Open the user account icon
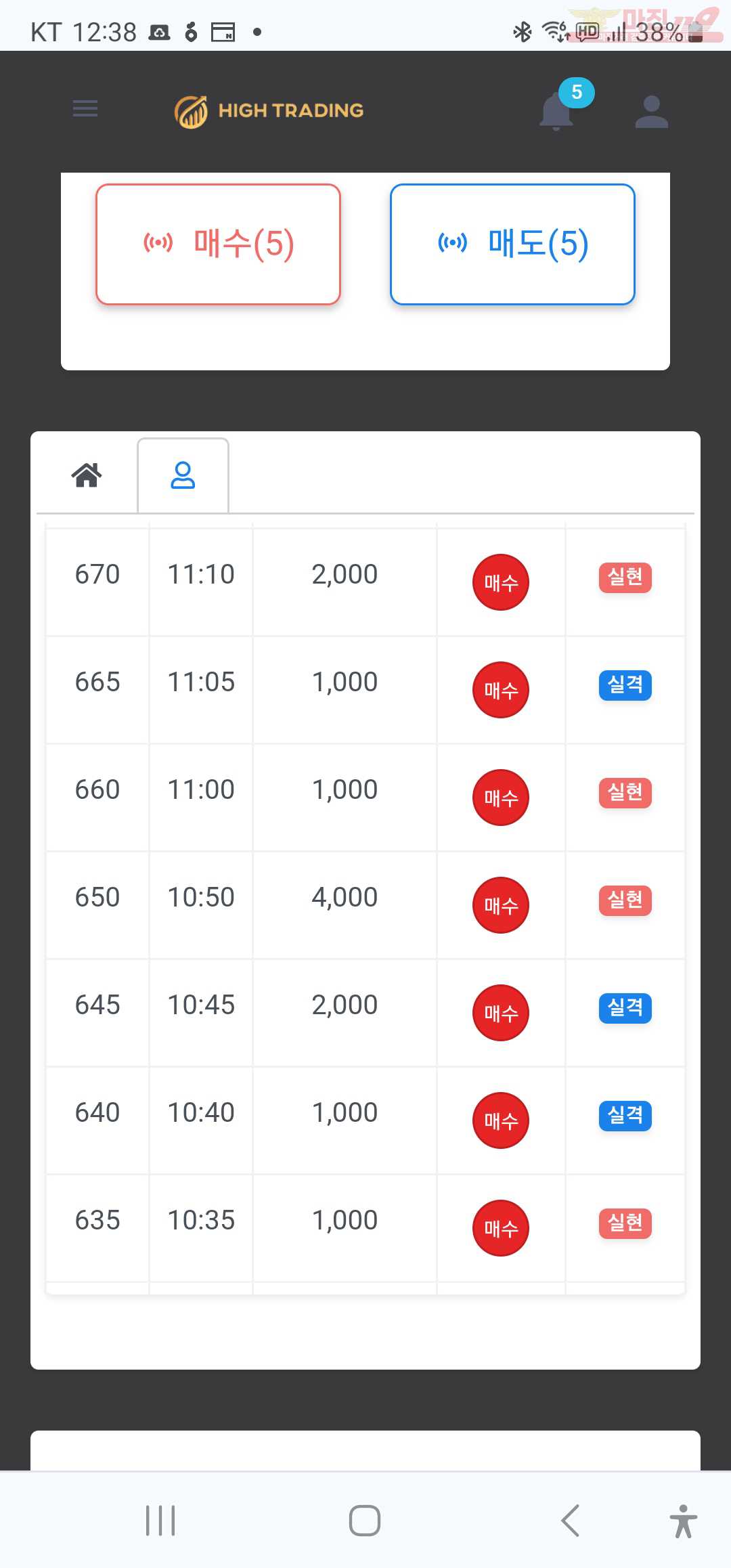This screenshot has width=731, height=1568. pyautogui.click(x=652, y=112)
